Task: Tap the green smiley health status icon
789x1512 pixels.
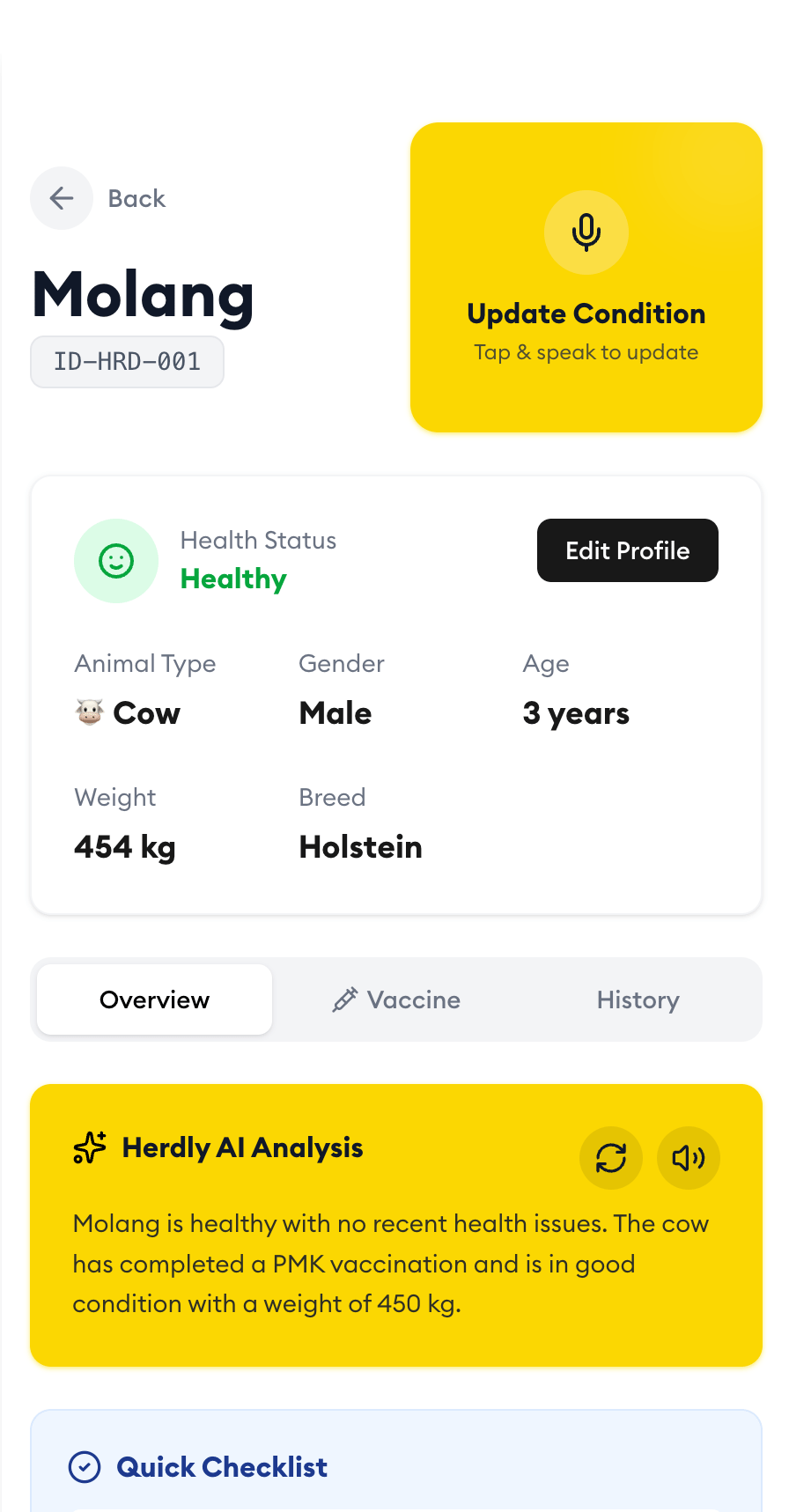Action: (x=116, y=560)
